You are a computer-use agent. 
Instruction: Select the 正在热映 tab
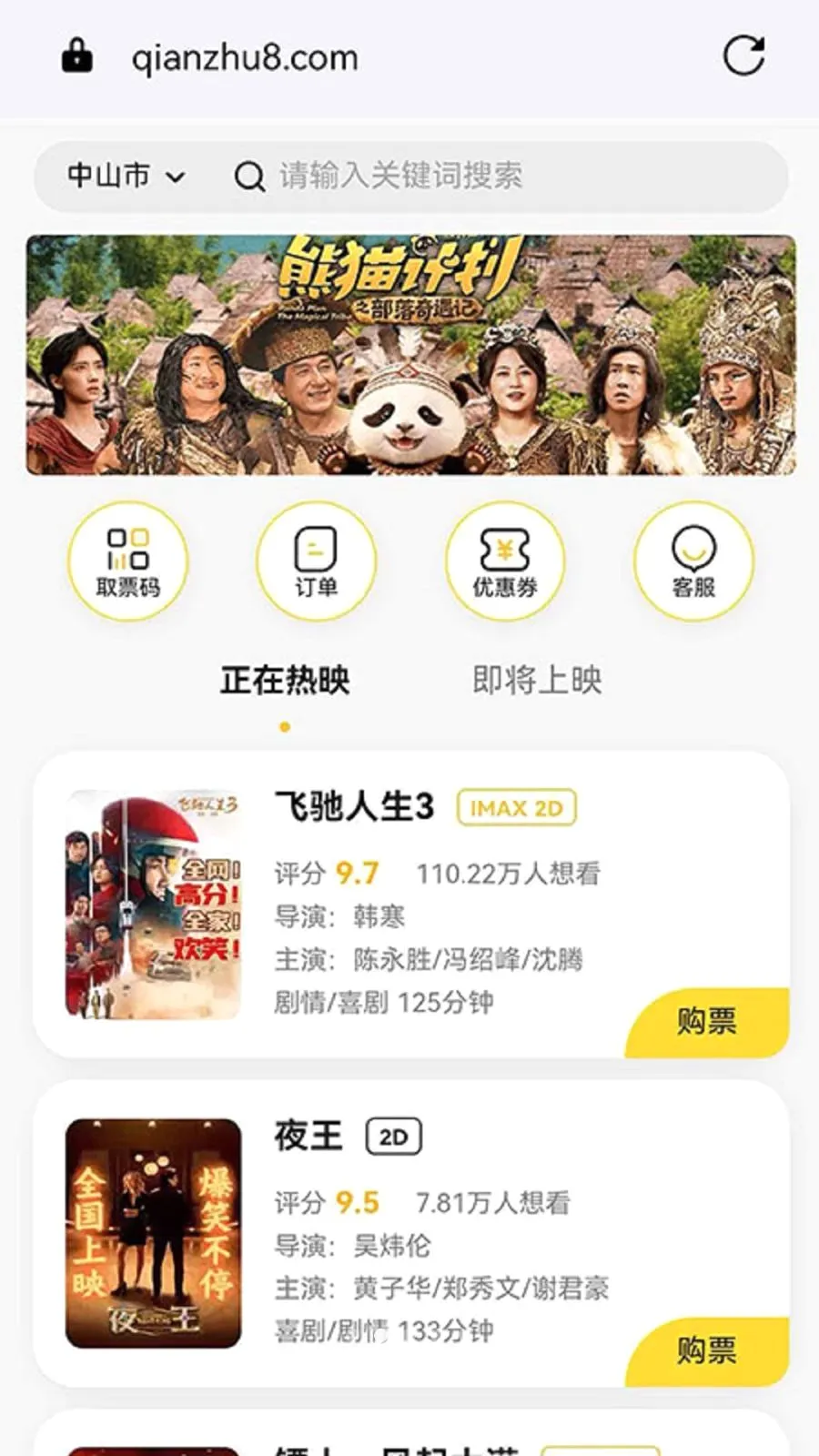tap(285, 681)
